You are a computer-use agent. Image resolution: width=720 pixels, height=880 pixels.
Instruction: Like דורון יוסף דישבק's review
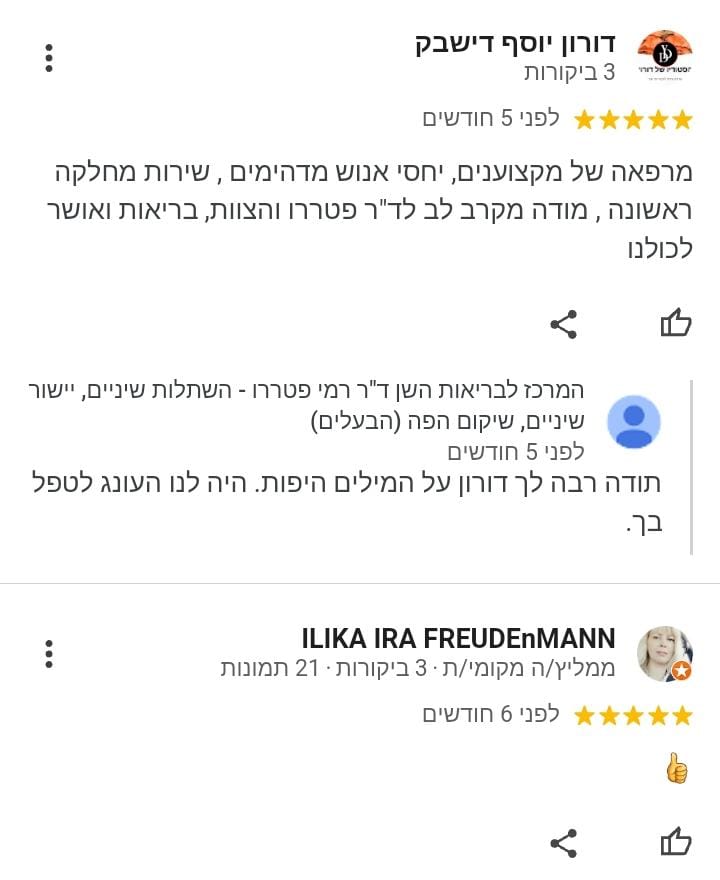pyautogui.click(x=676, y=323)
